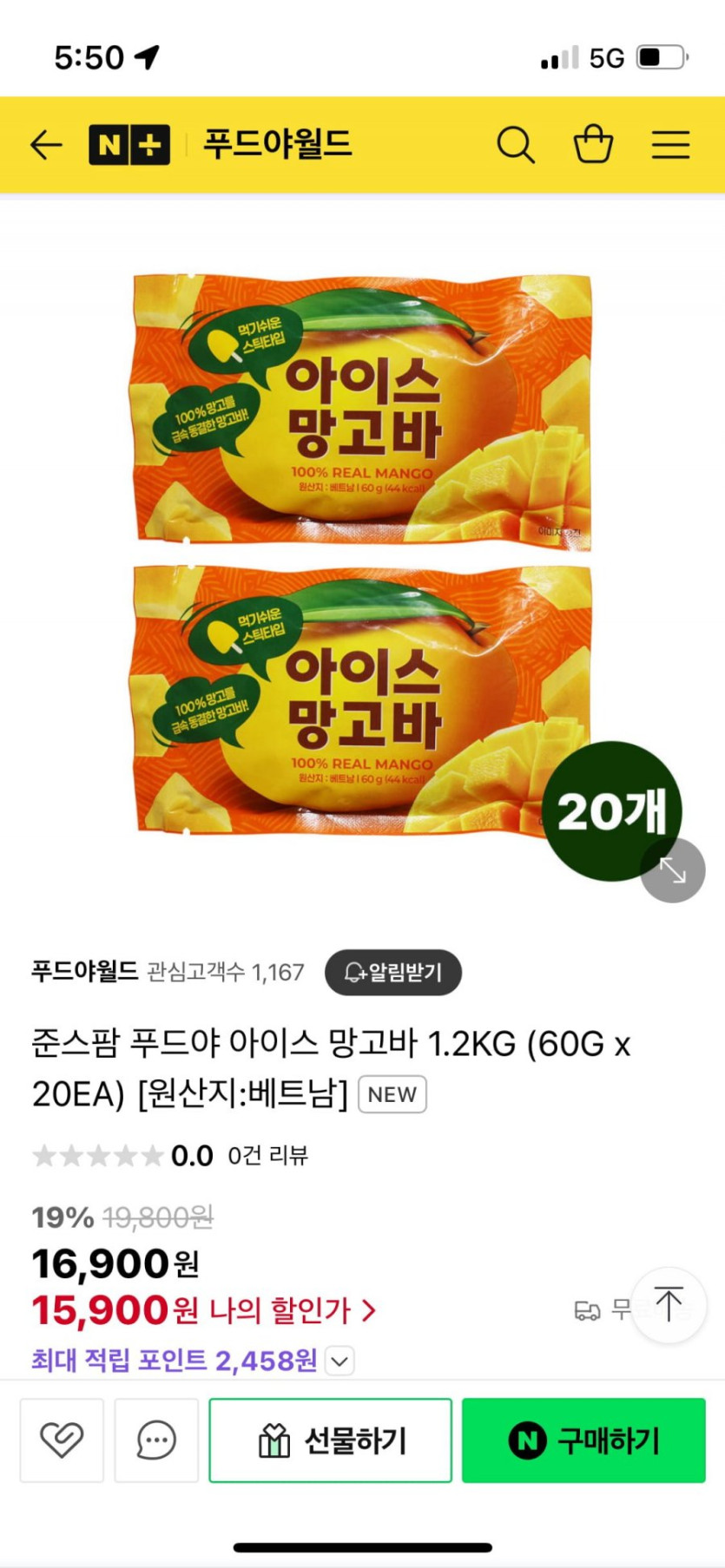Jump to the top with the arrow button
The height and width of the screenshot is (1568, 725).
click(x=669, y=1304)
